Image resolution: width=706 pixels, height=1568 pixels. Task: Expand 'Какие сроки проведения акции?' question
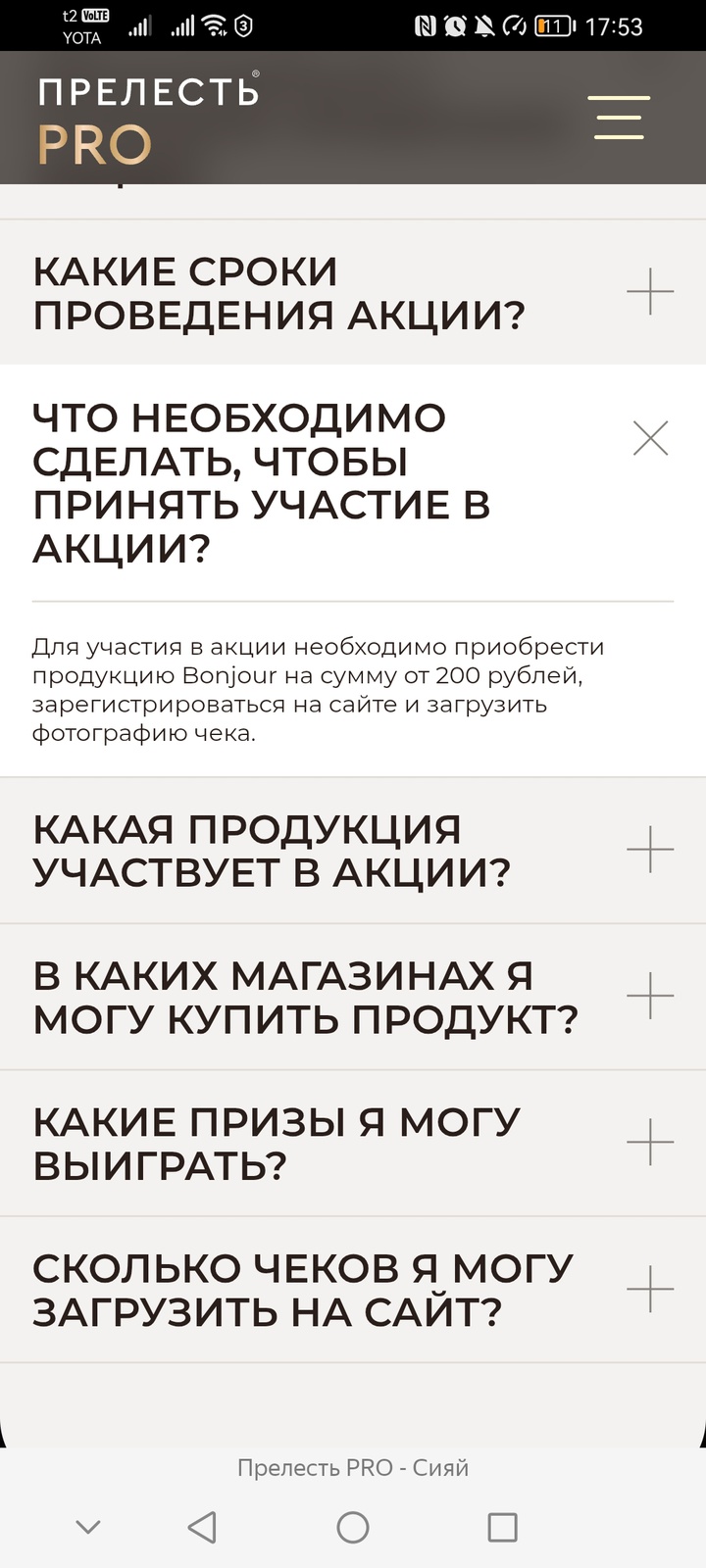point(650,292)
